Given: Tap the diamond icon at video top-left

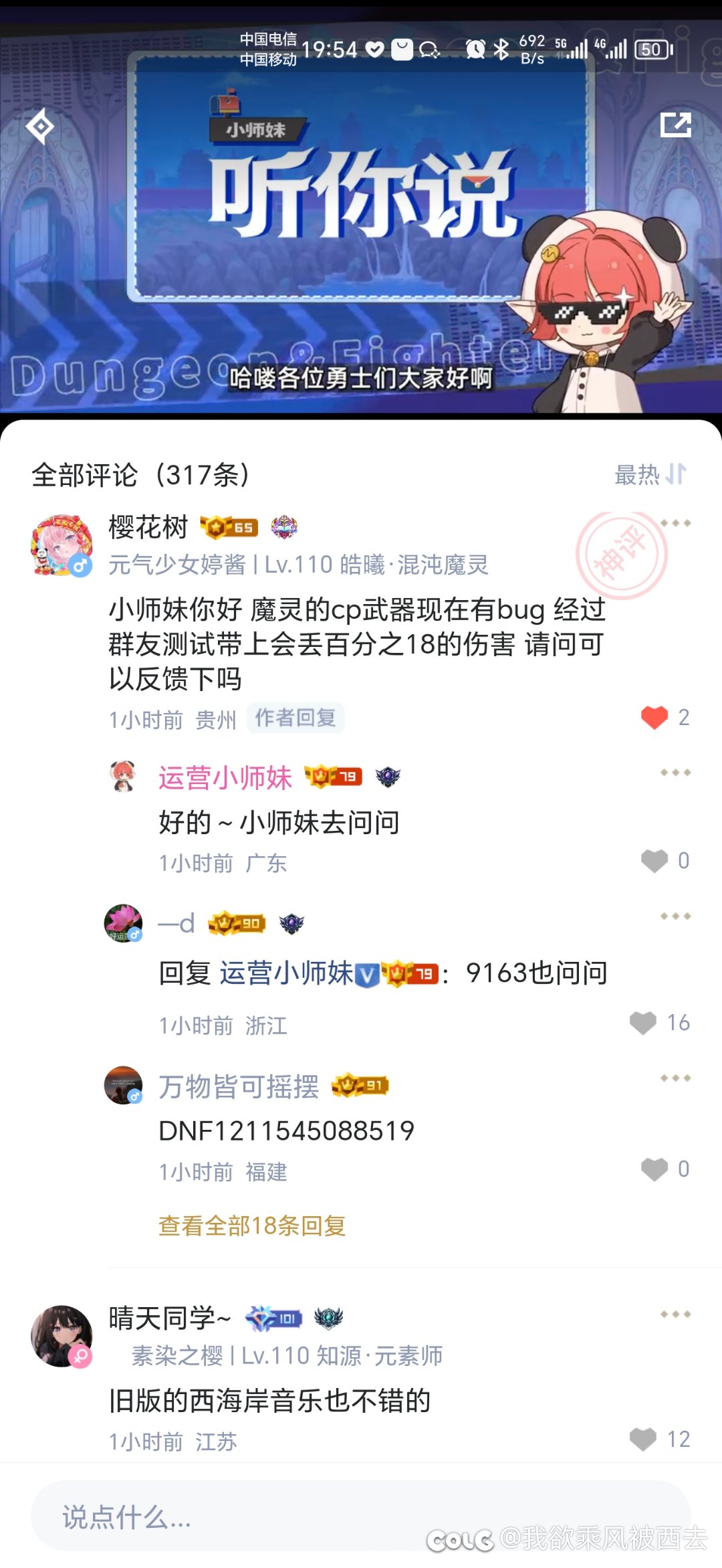Looking at the screenshot, I should pyautogui.click(x=41, y=126).
